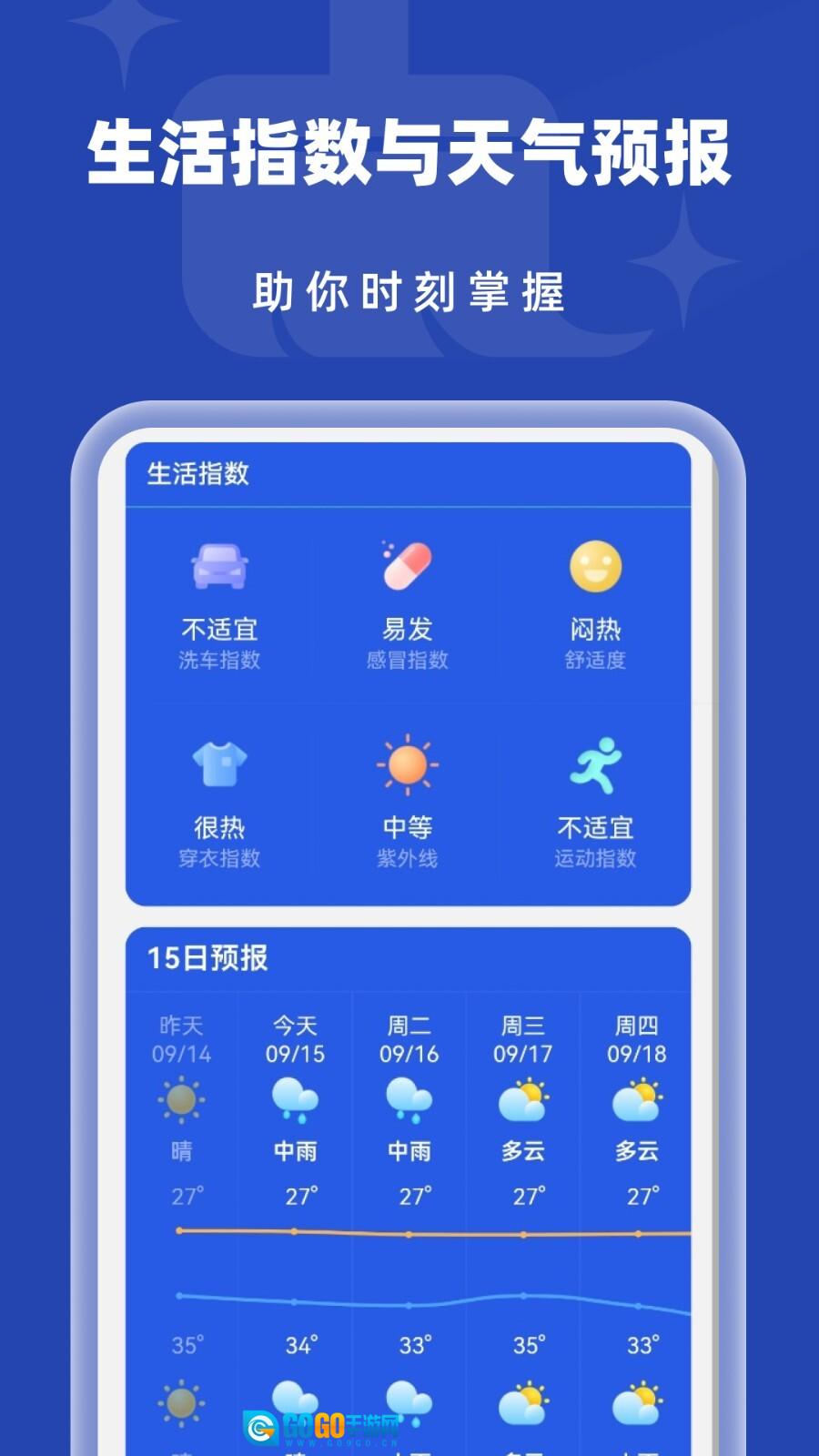
Task: Switch to the 周二 09/16 forecast column
Action: click(x=409, y=1042)
